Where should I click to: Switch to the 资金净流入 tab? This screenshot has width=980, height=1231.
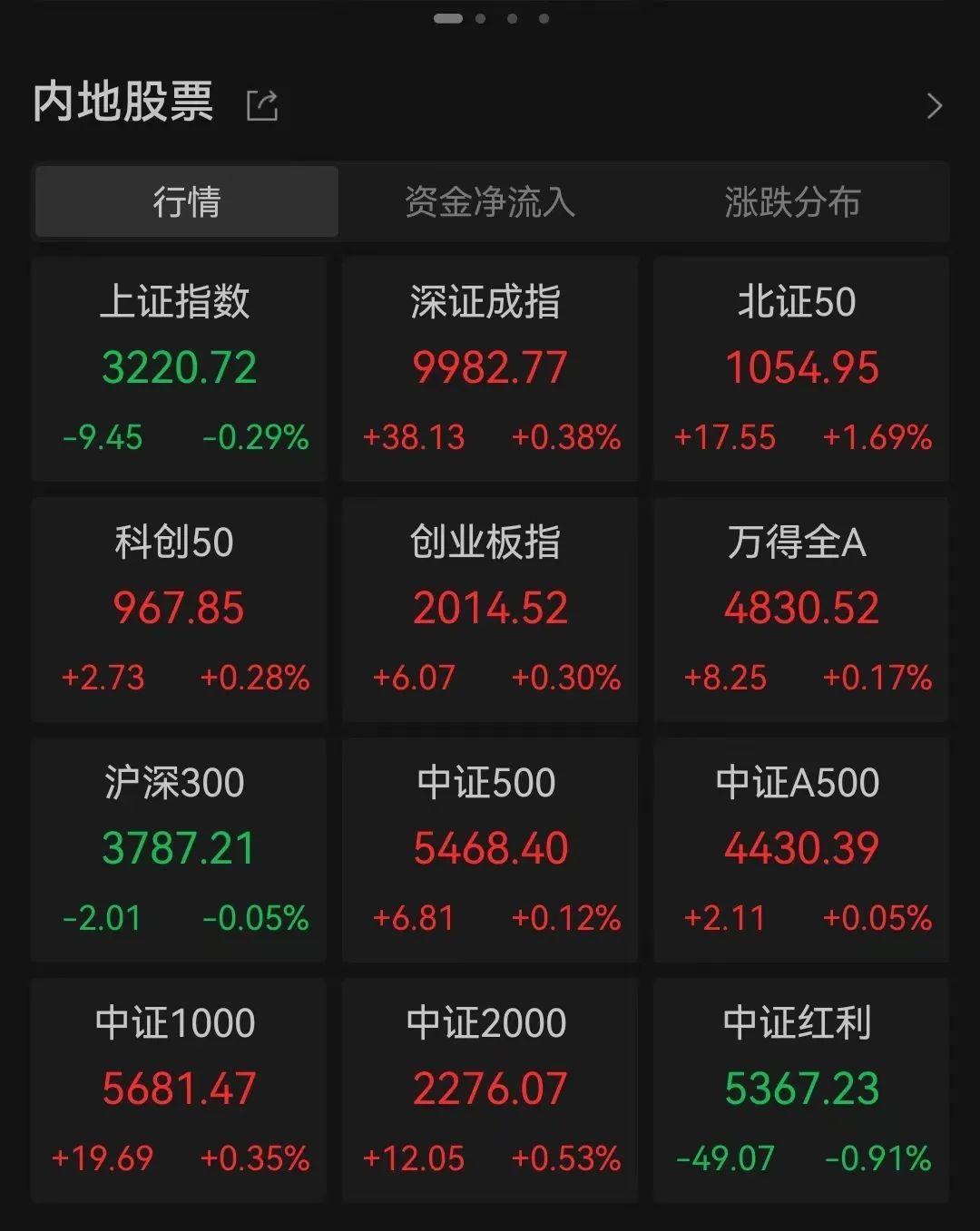tap(490, 201)
